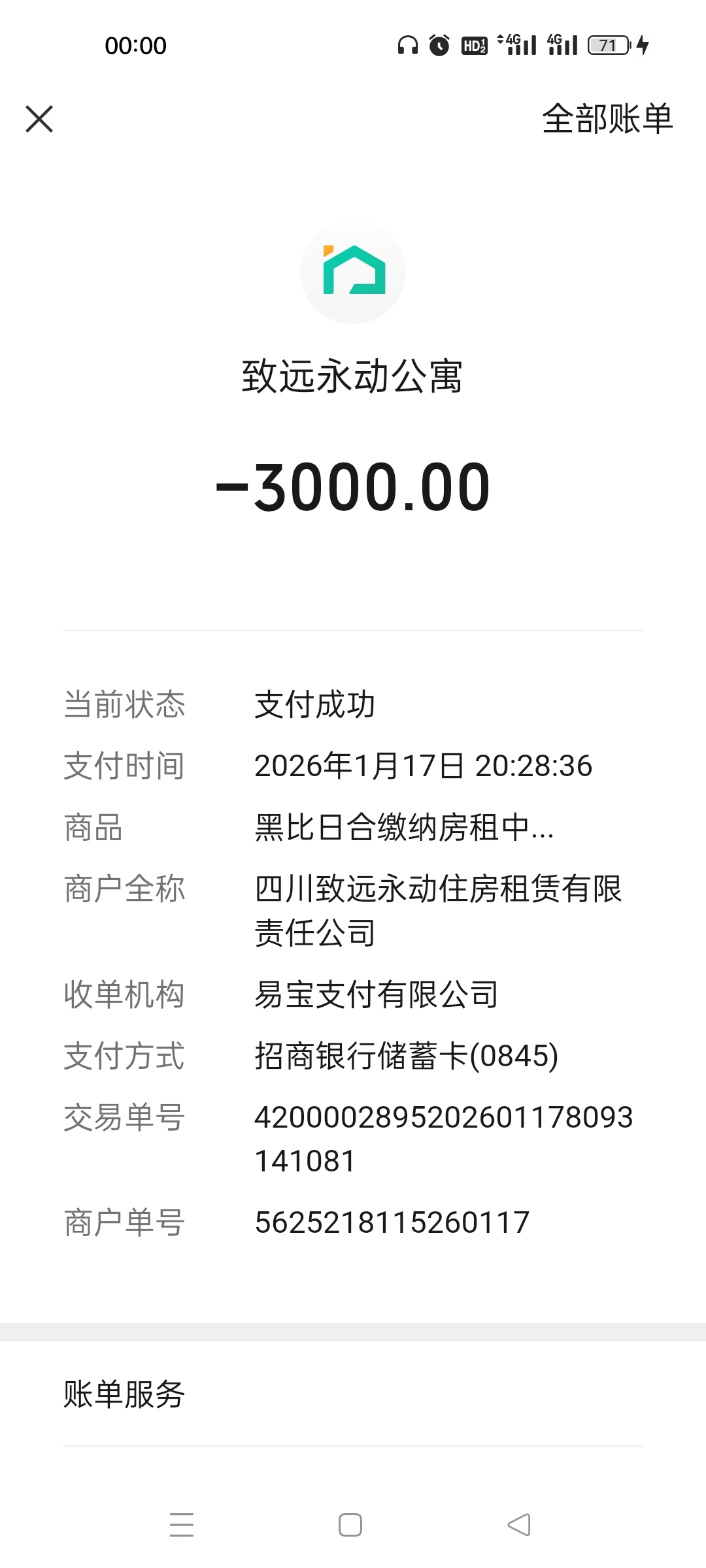Close the bill detail page
Viewport: 706px width, 1568px height.
point(39,119)
